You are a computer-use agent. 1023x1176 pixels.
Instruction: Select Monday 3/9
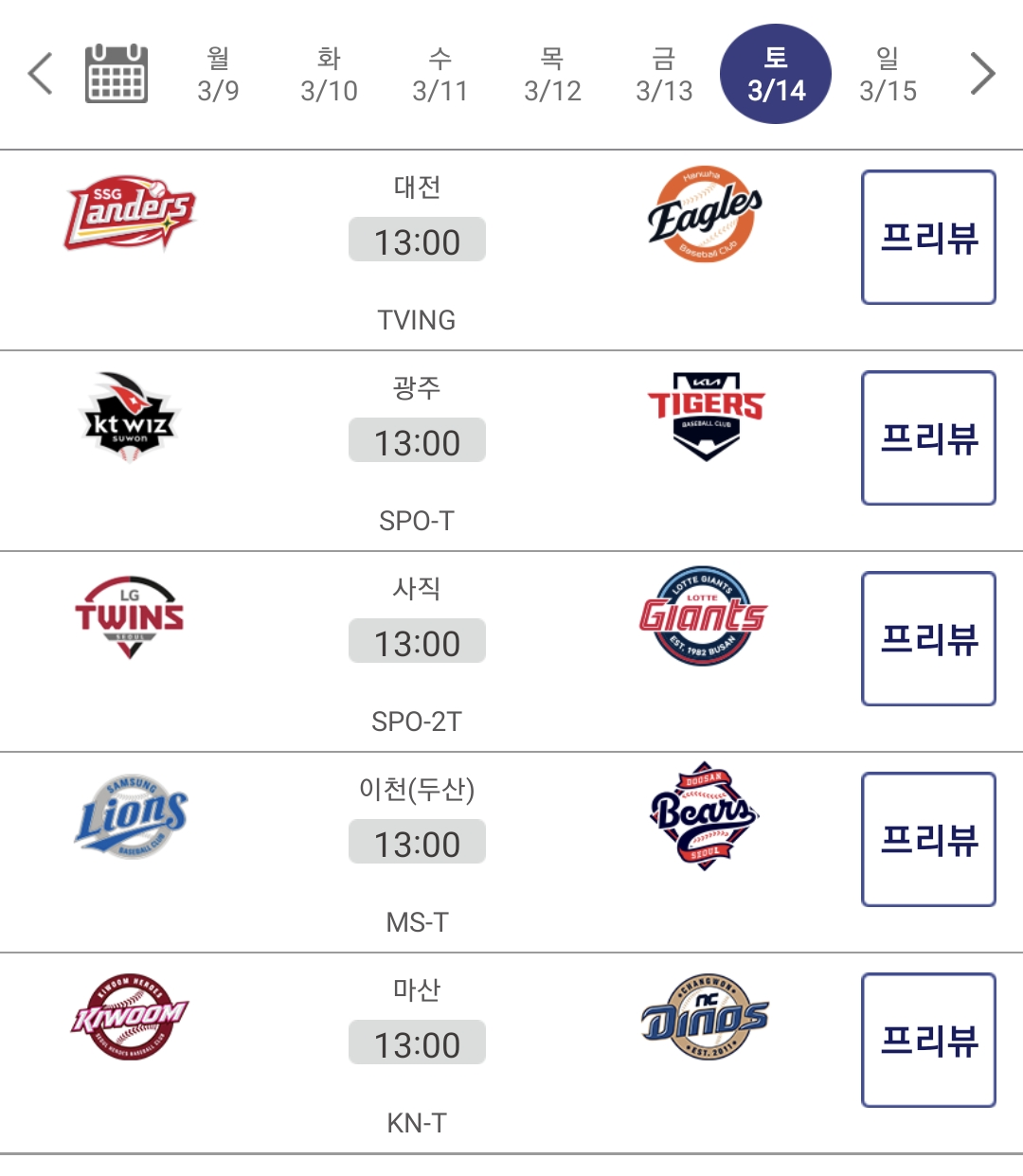218,74
